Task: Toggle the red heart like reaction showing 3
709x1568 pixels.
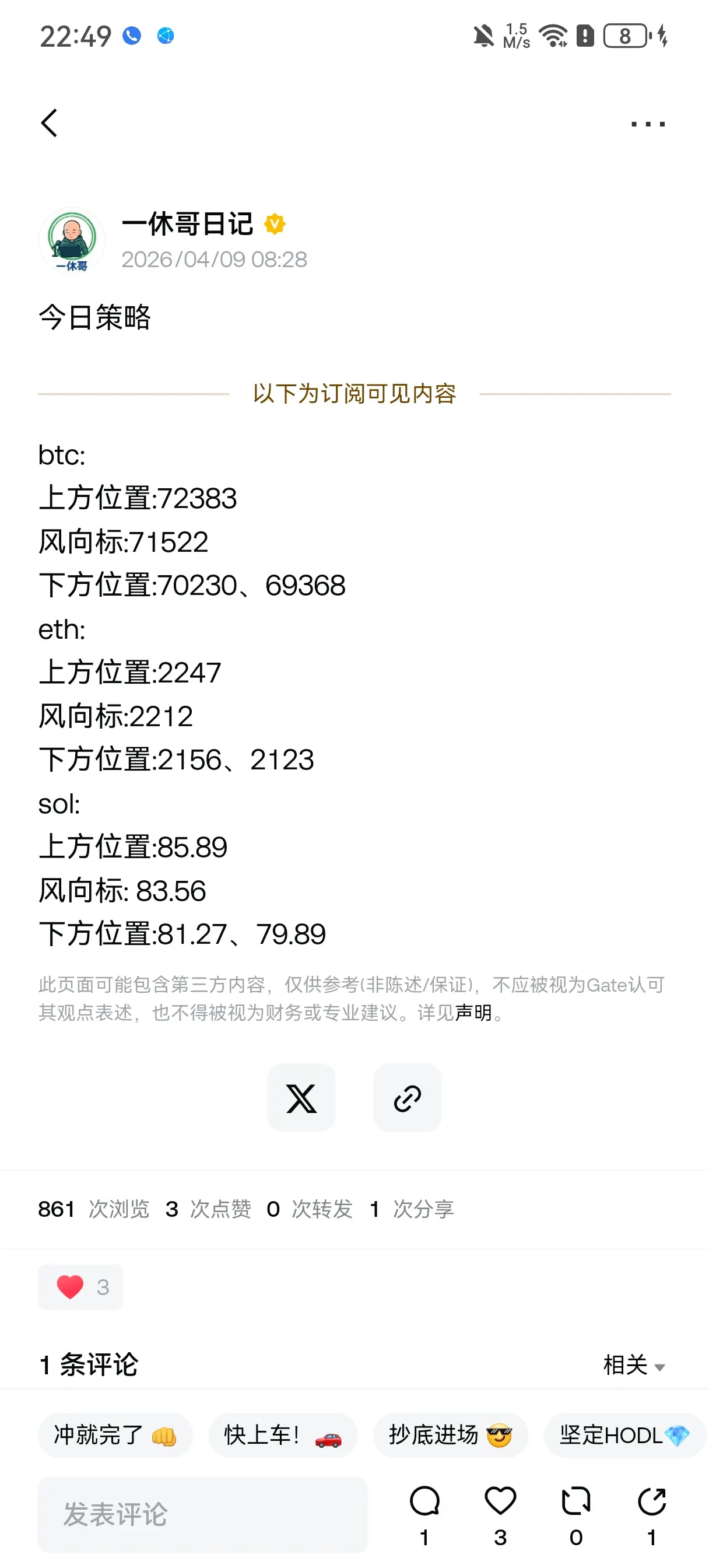Action: 80,1287
